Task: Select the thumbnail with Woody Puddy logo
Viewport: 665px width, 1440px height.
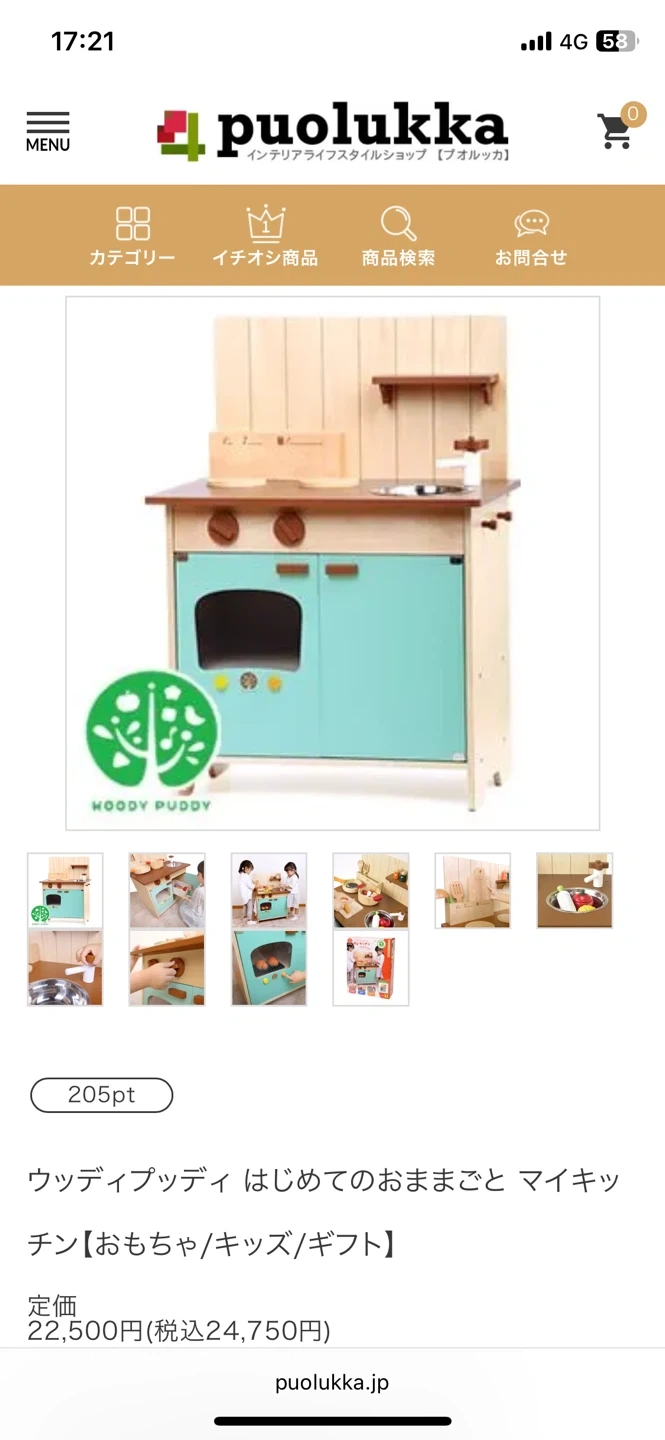Action: tap(65, 891)
